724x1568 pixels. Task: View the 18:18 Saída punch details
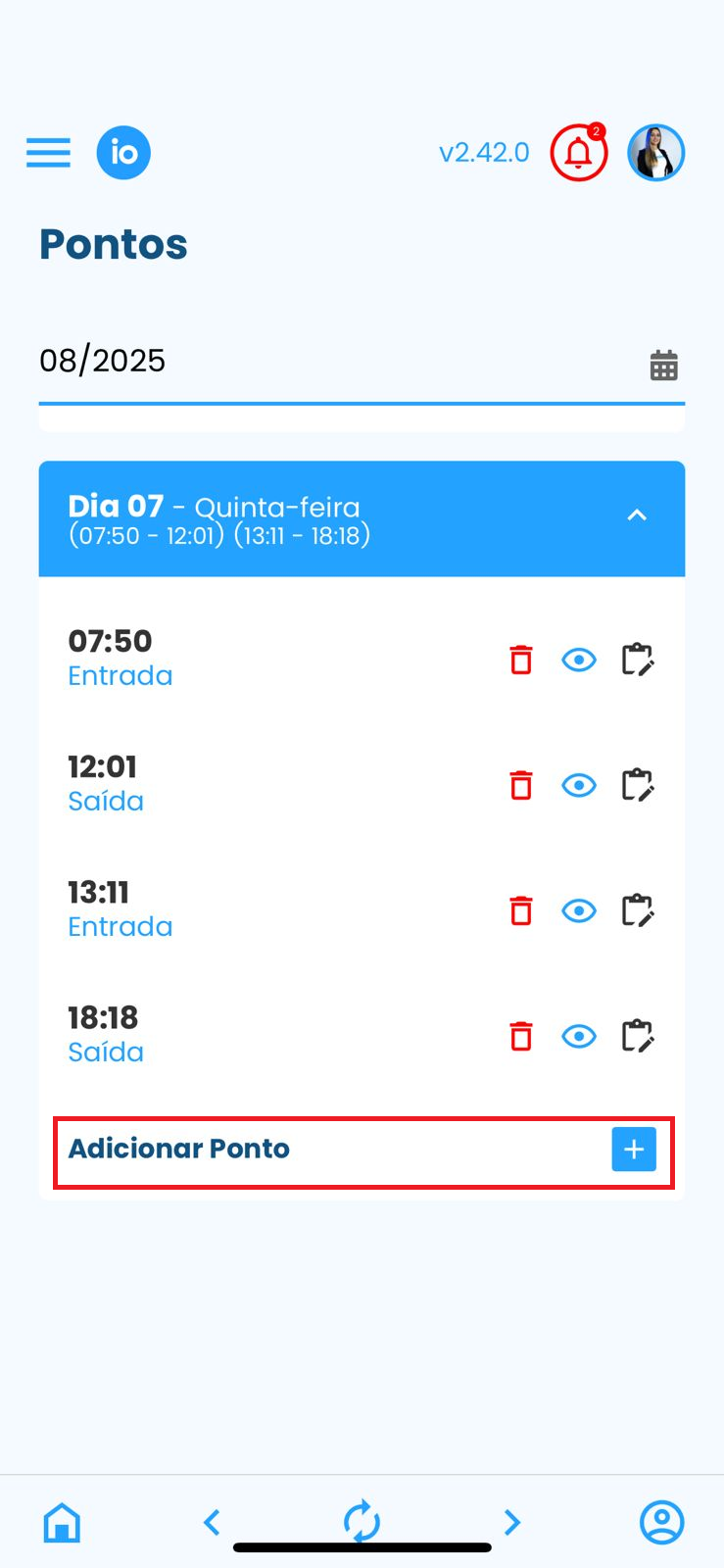578,1036
